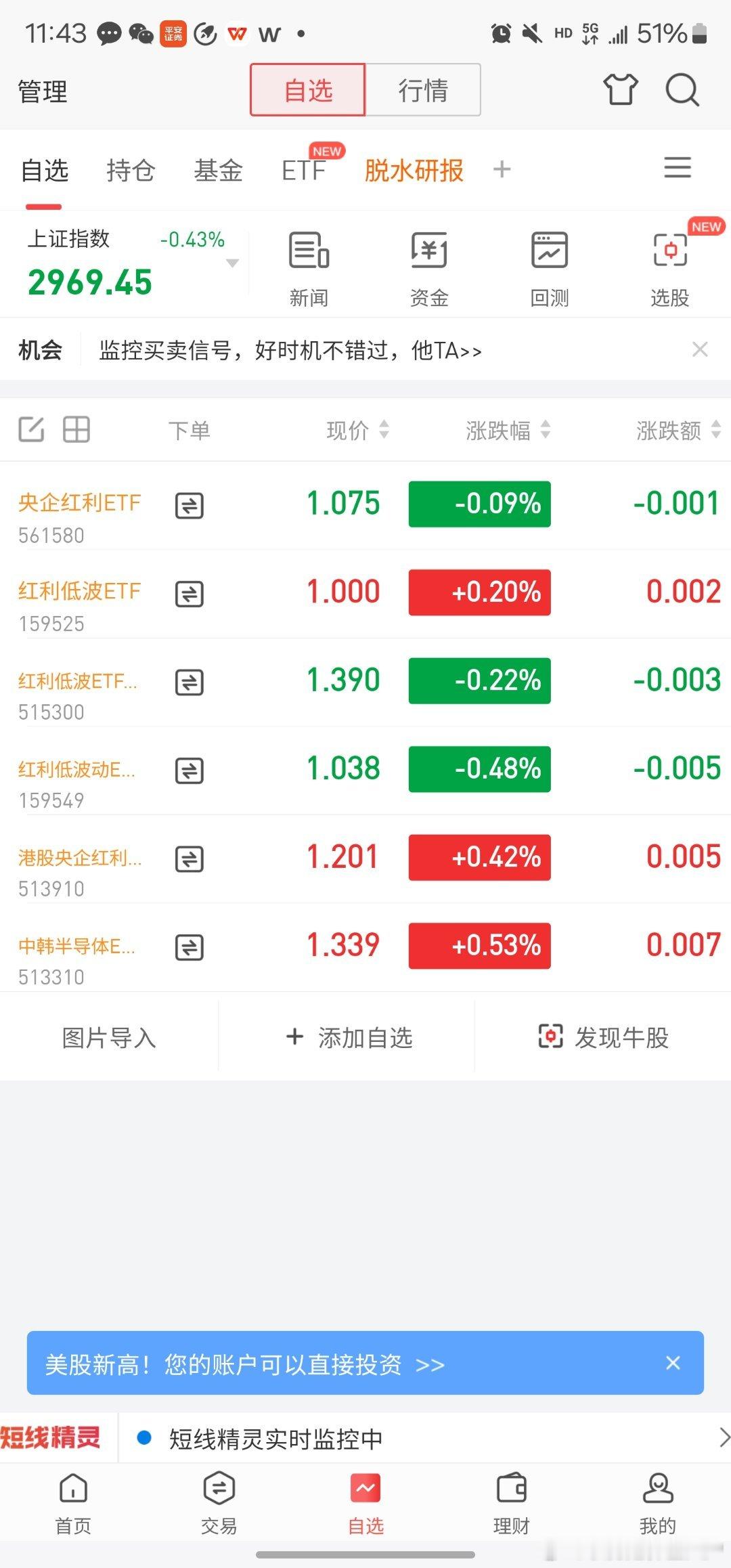Open the 央企红利ETF 561580 row
This screenshot has width=731, height=1568.
365,506
